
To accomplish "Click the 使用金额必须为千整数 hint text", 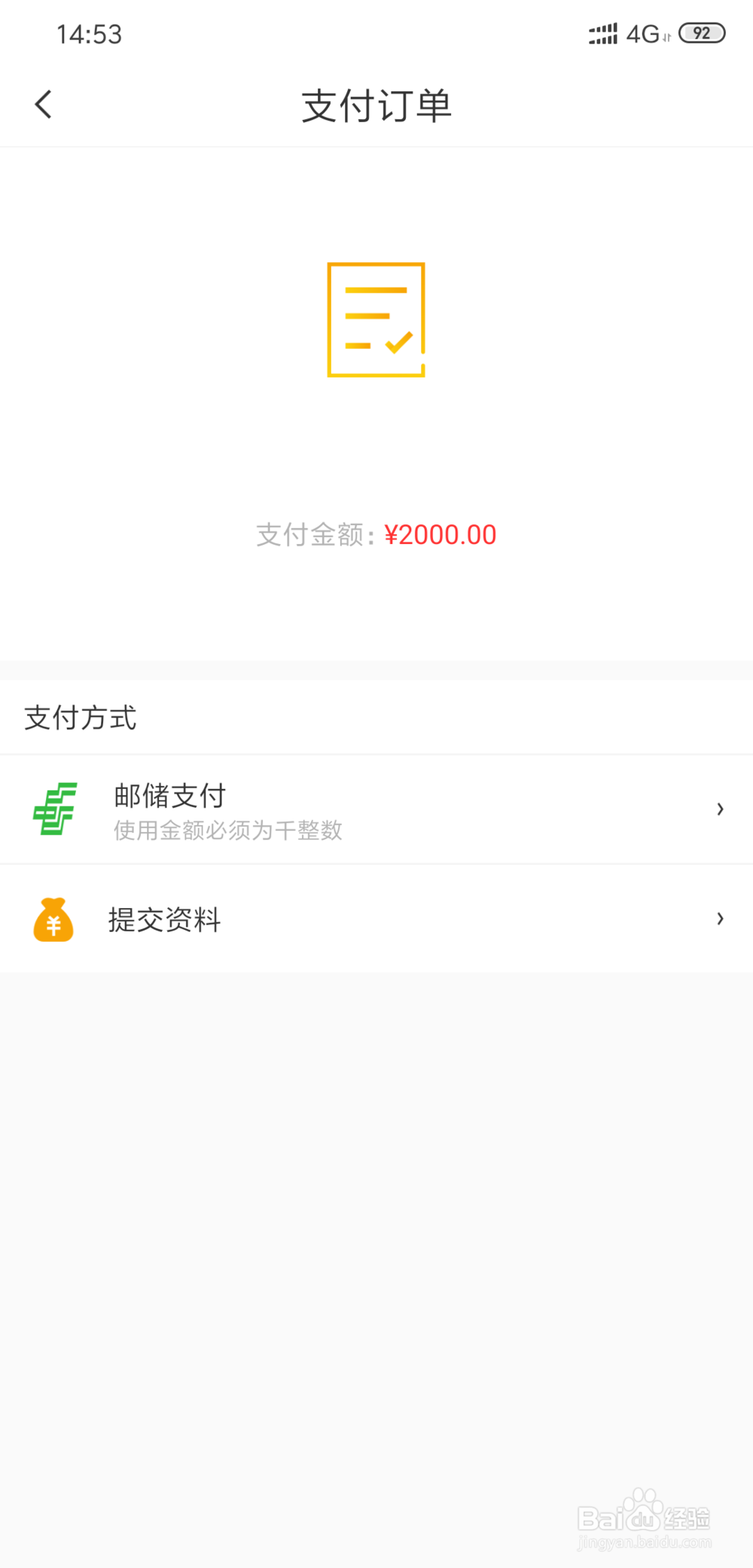I will 227,830.
